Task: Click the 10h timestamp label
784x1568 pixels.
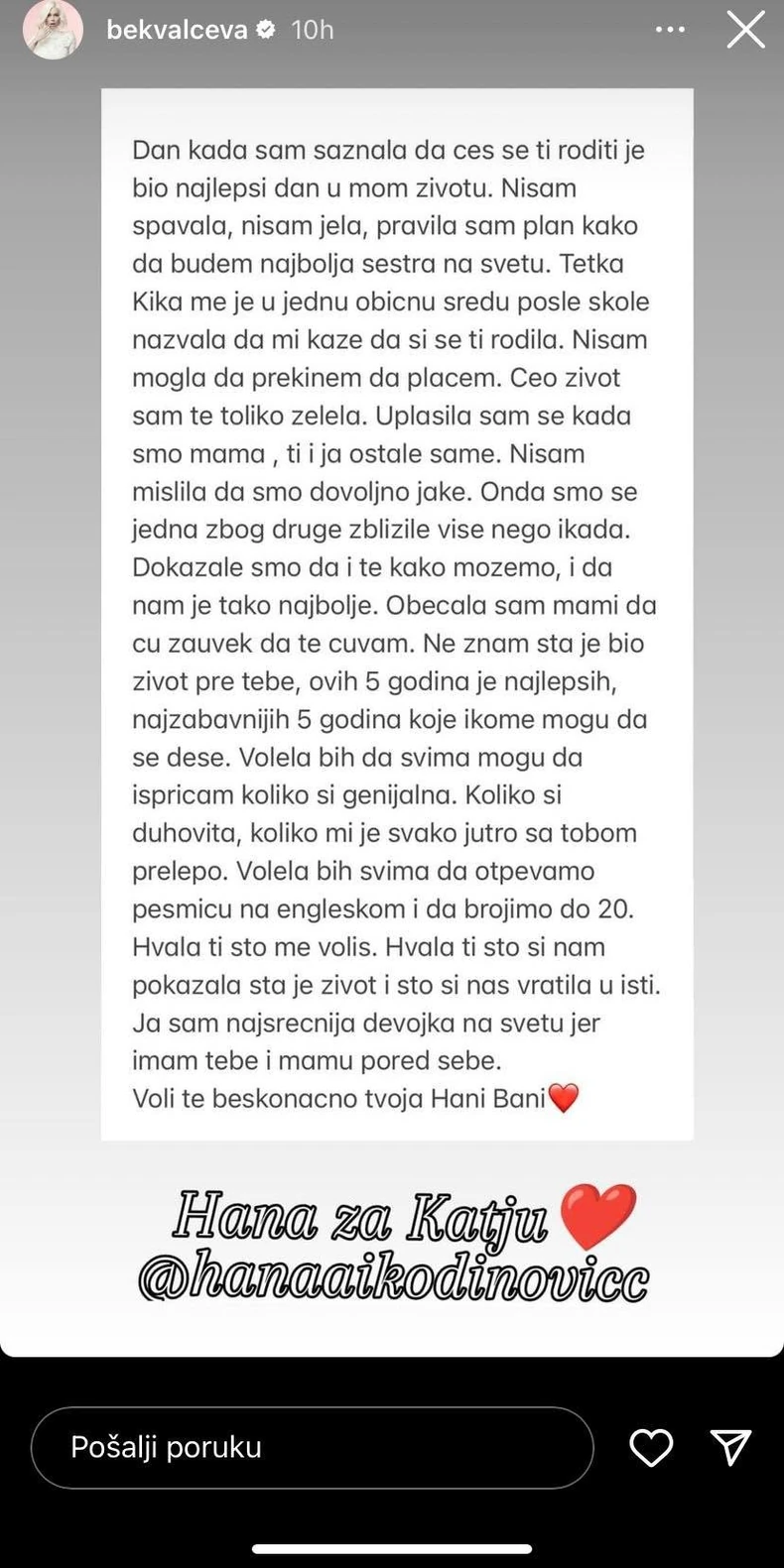Action: 312,30
